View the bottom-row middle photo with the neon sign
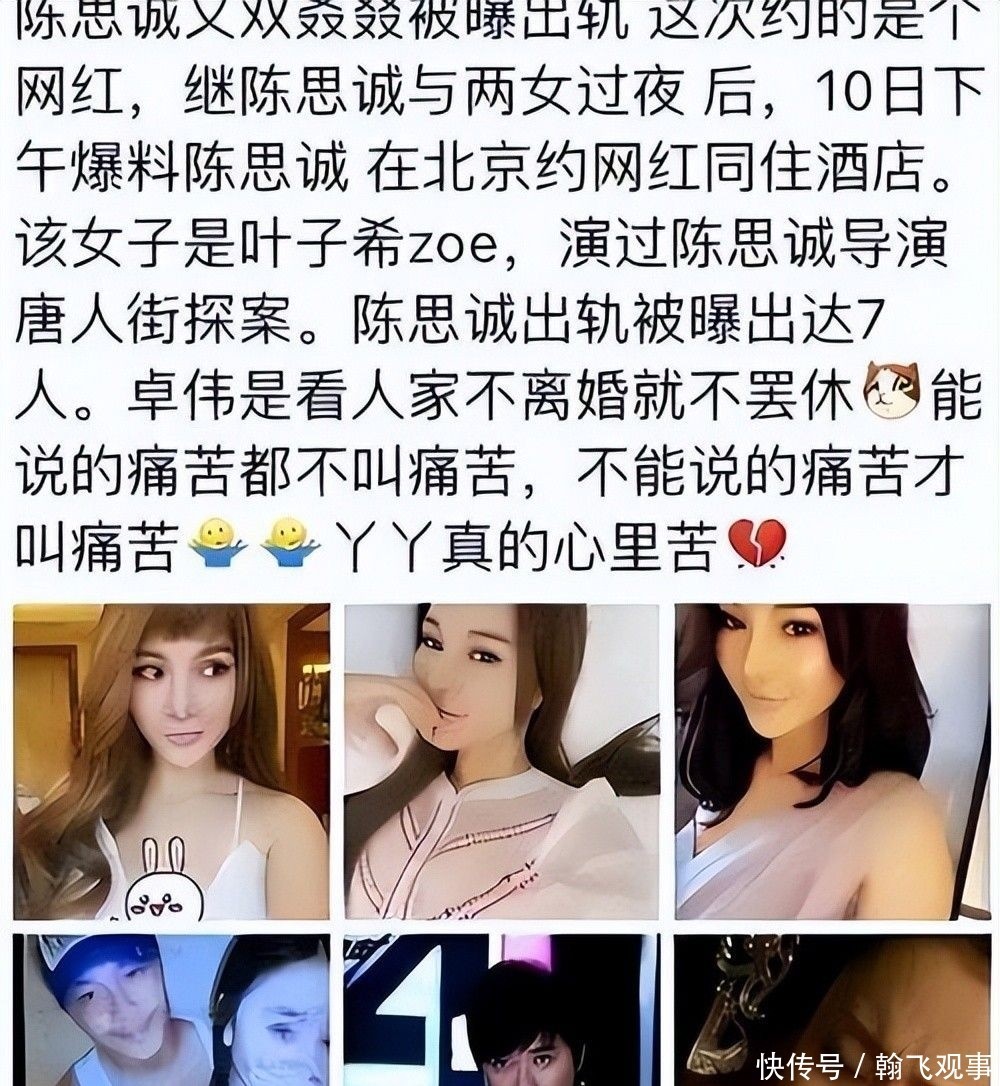The width and height of the screenshot is (1000, 1086). point(501,1008)
